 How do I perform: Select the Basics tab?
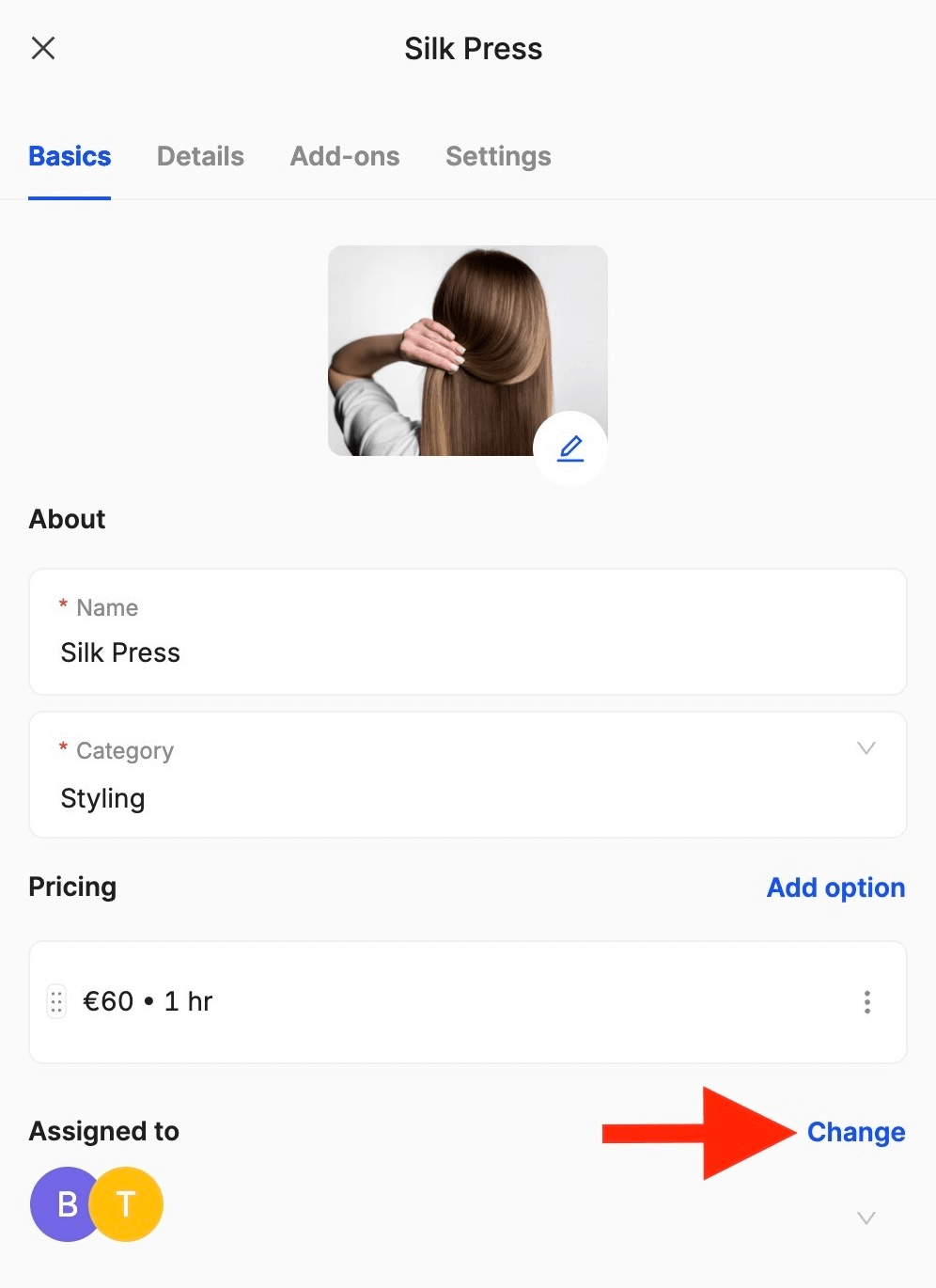coord(70,156)
